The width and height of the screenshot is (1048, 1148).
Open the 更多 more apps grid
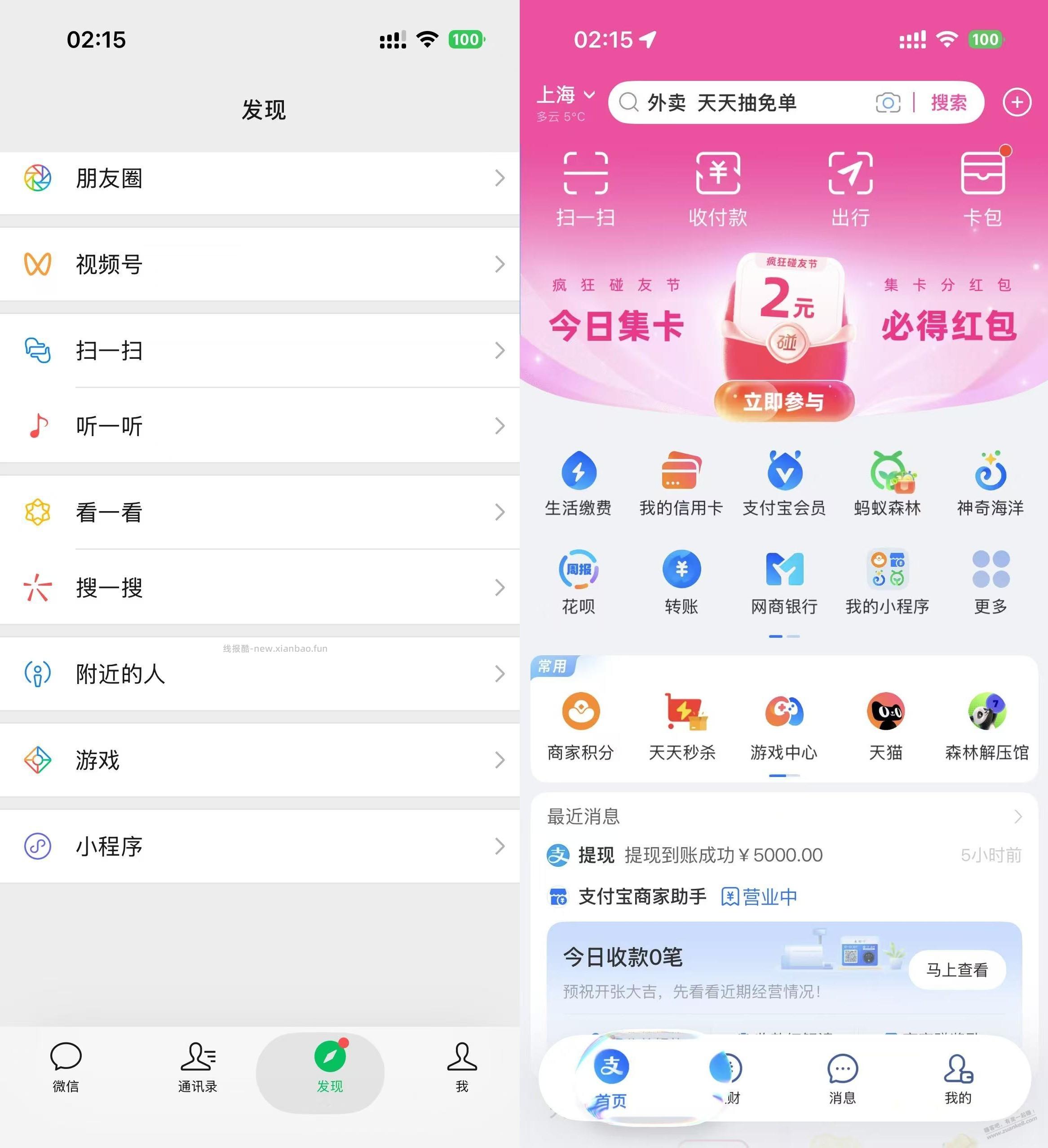[991, 575]
